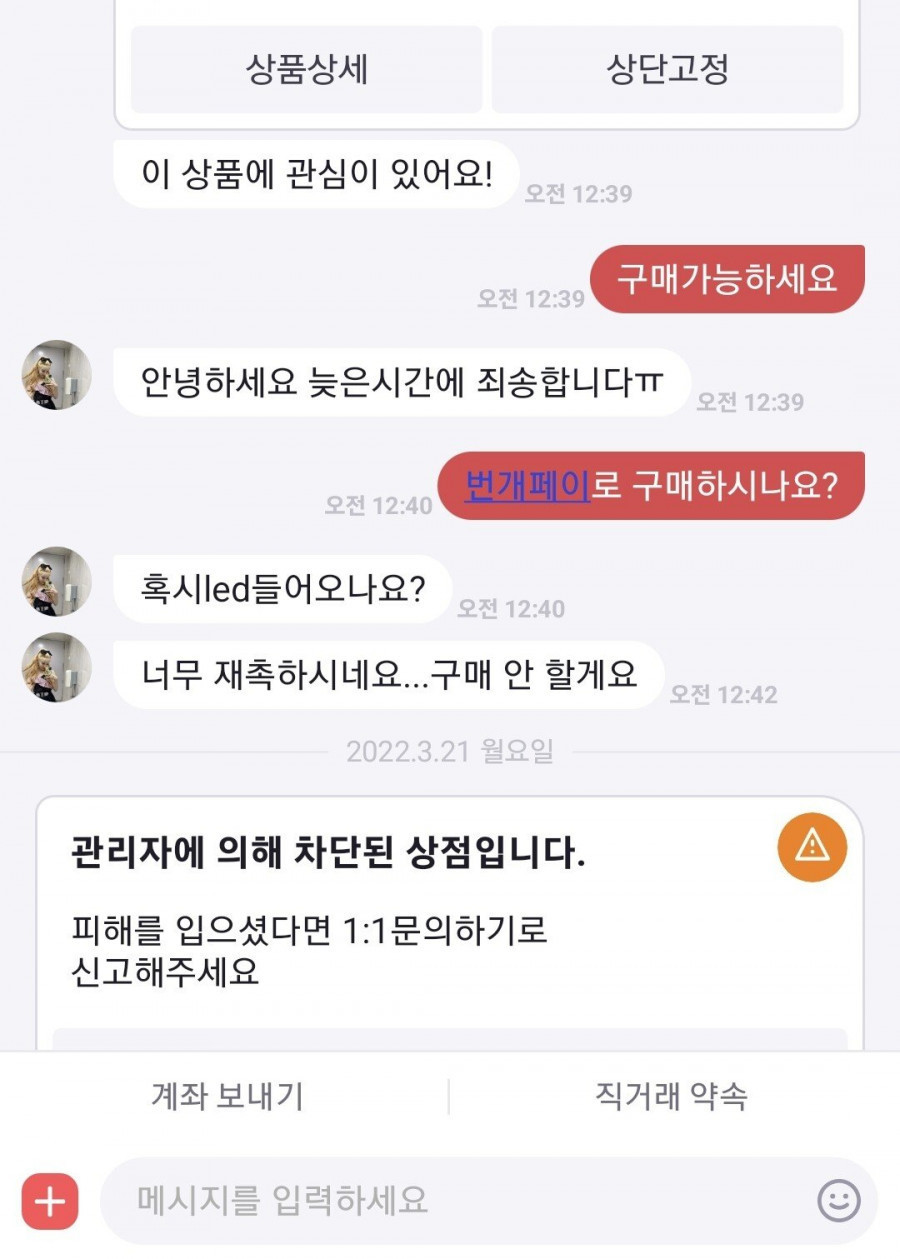
Task: View the profile photo beside 안녕하세요 message
Action: pyautogui.click(x=57, y=375)
